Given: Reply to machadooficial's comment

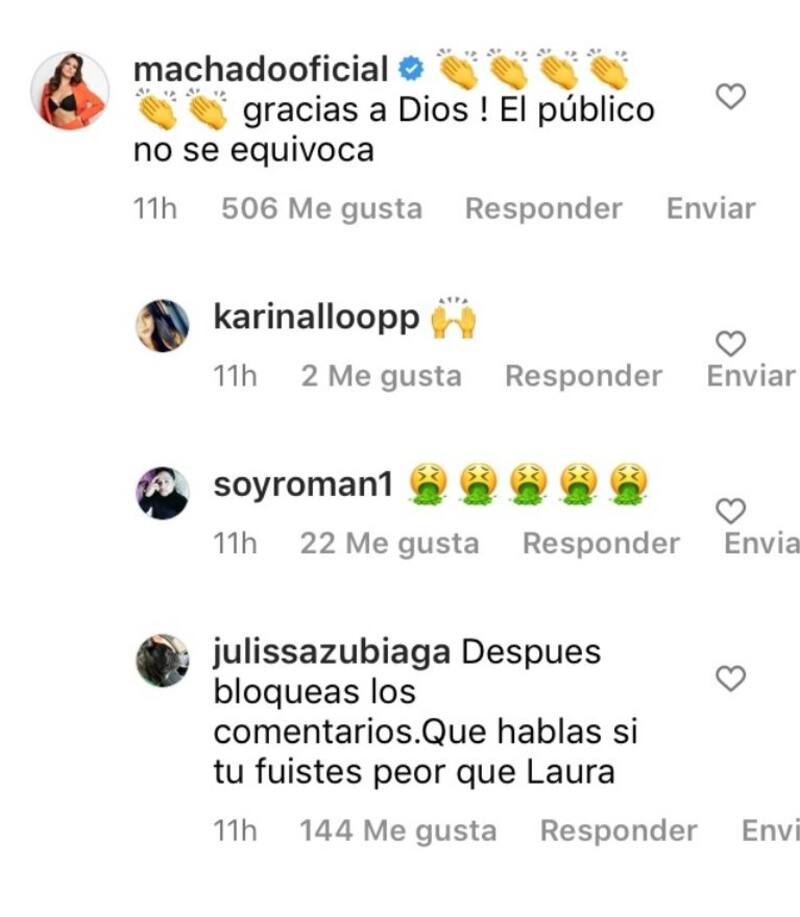Looking at the screenshot, I should point(543,209).
